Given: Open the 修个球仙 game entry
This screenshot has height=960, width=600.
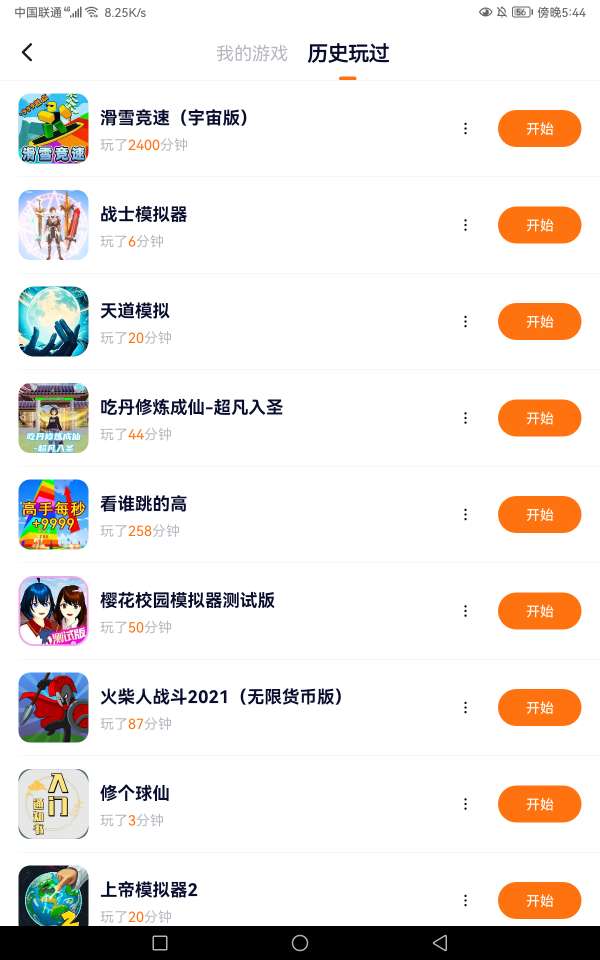Looking at the screenshot, I should click(x=135, y=794).
